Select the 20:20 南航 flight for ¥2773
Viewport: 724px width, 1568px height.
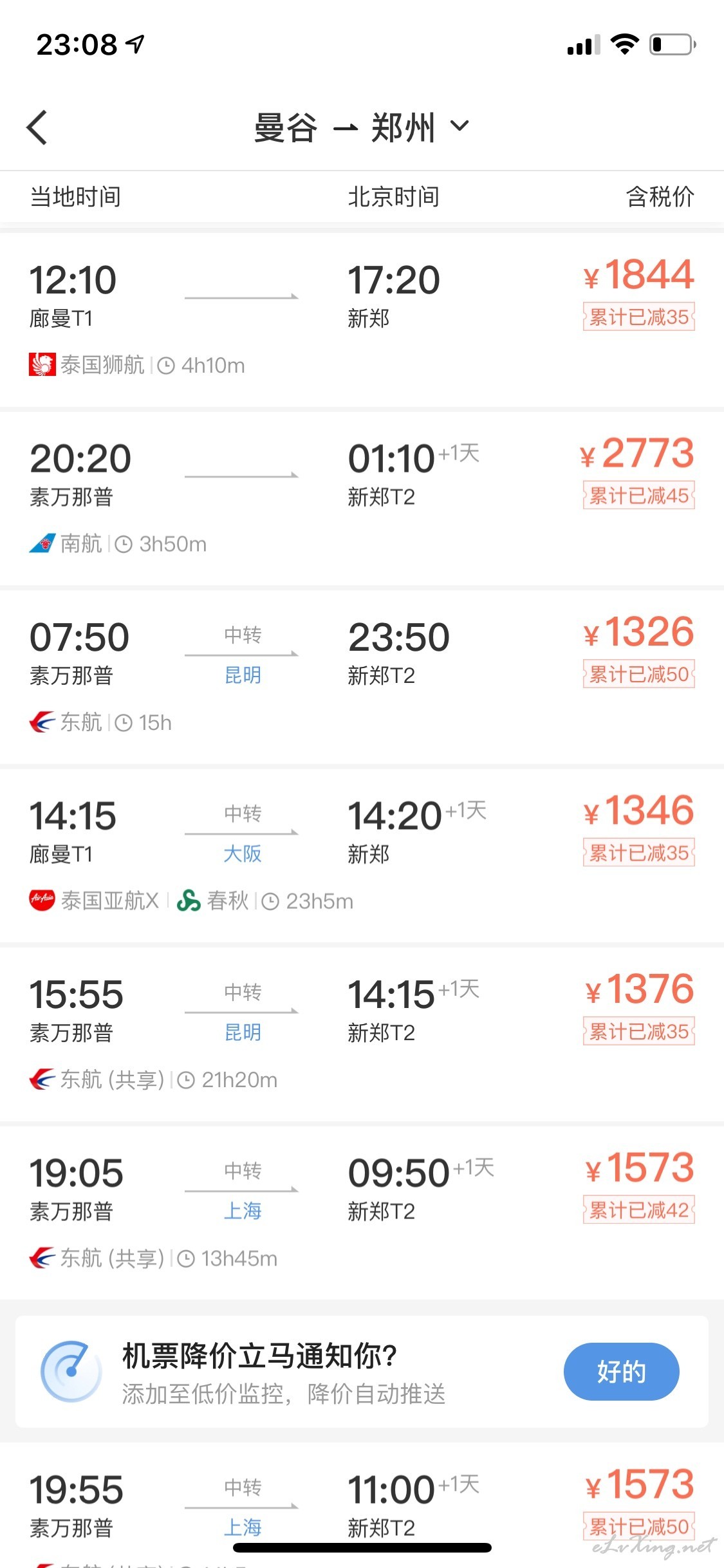coord(362,499)
